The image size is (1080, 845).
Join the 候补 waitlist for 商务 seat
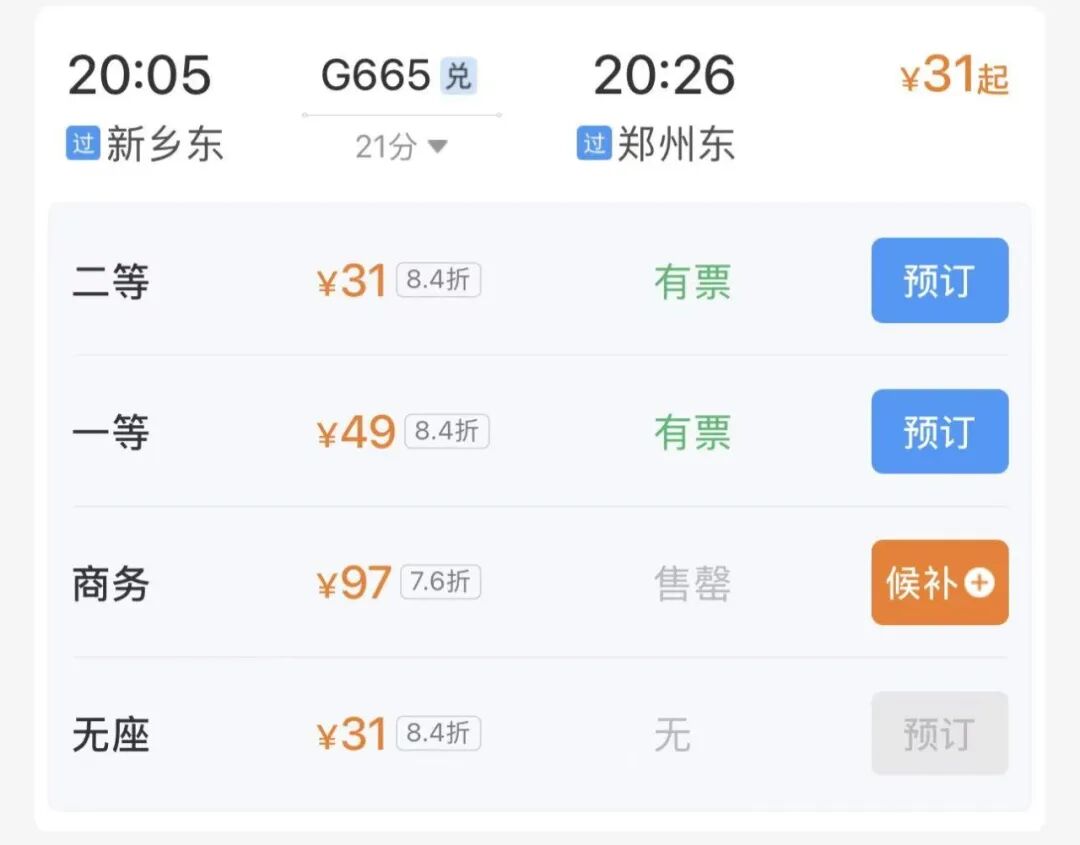pyautogui.click(x=939, y=583)
